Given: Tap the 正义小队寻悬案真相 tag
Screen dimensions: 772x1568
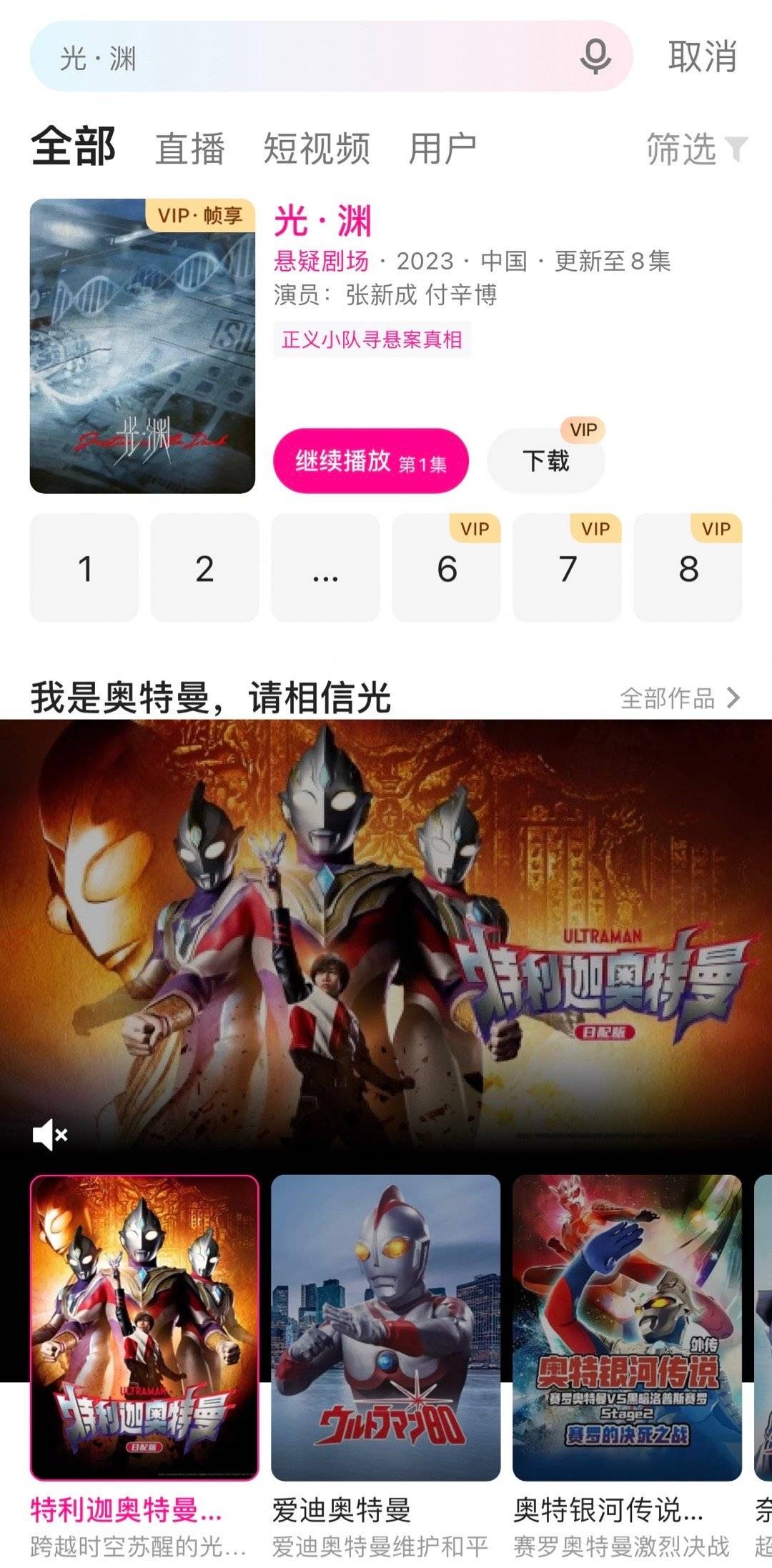Looking at the screenshot, I should [372, 339].
